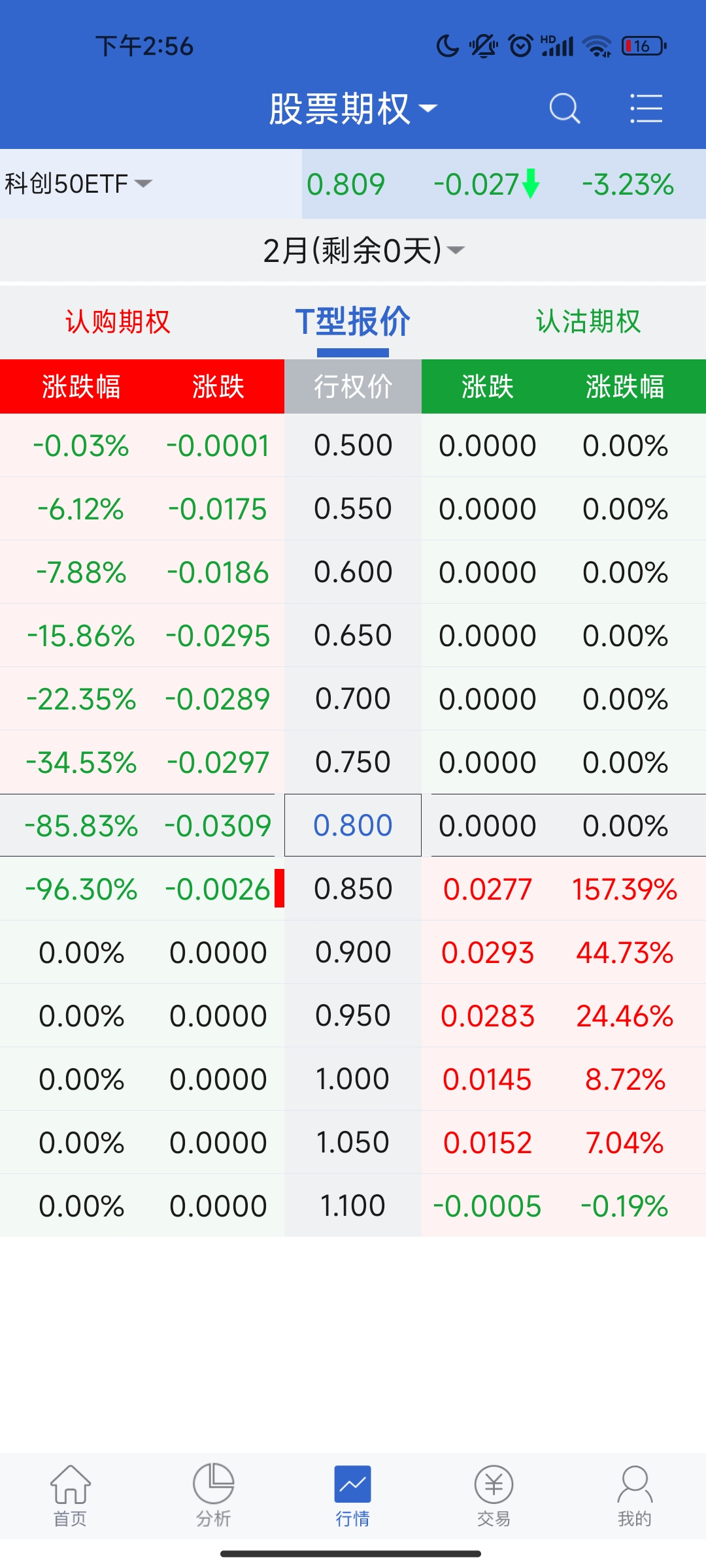Open the 1.100 strike price row
The height and width of the screenshot is (1568, 706).
click(x=353, y=1205)
